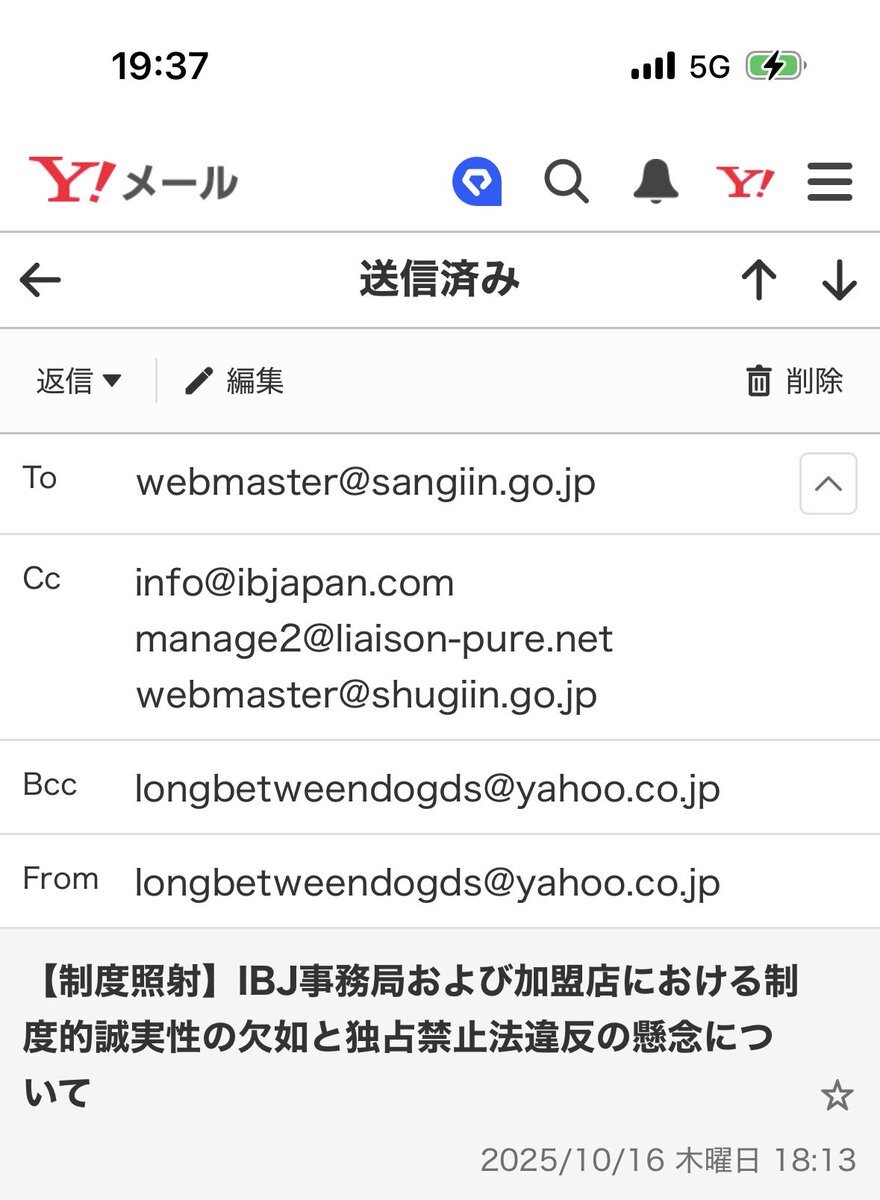Collapse the recipient details chevron
This screenshot has width=880, height=1200.
(828, 484)
